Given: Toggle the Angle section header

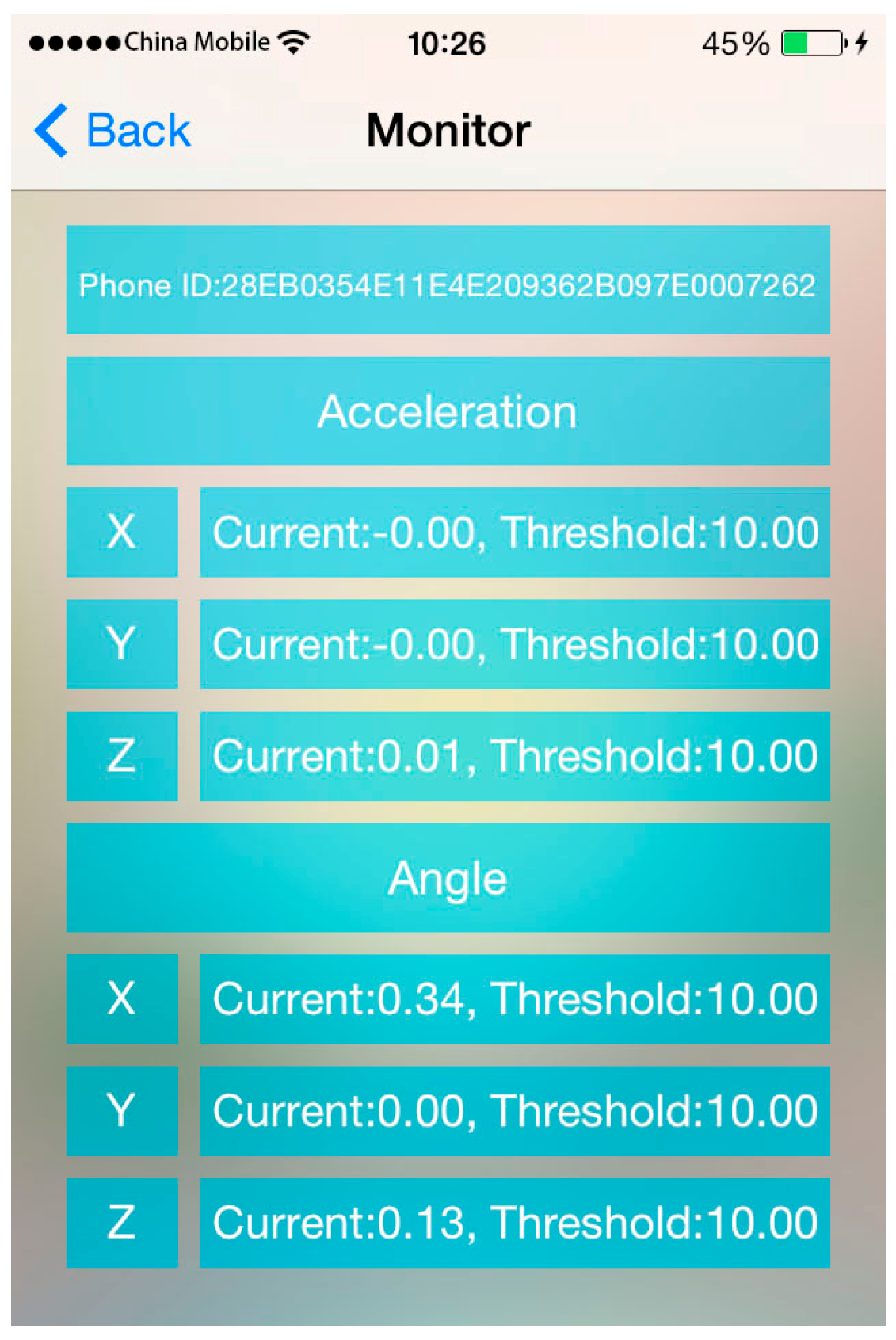Looking at the screenshot, I should click(448, 877).
